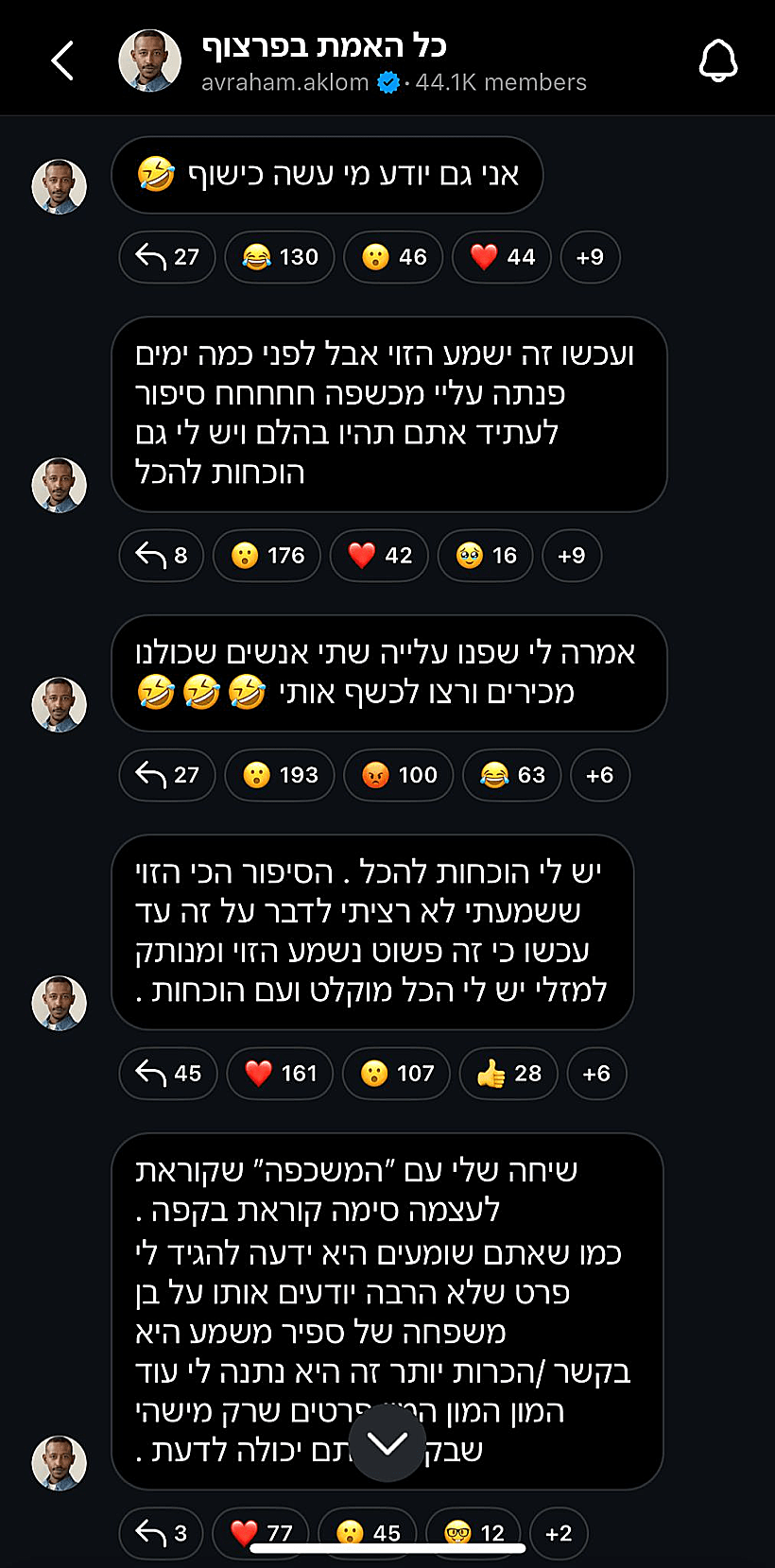Toggle the thumbs-up reaction showing 28
Image resolution: width=775 pixels, height=1568 pixels.
508,1074
